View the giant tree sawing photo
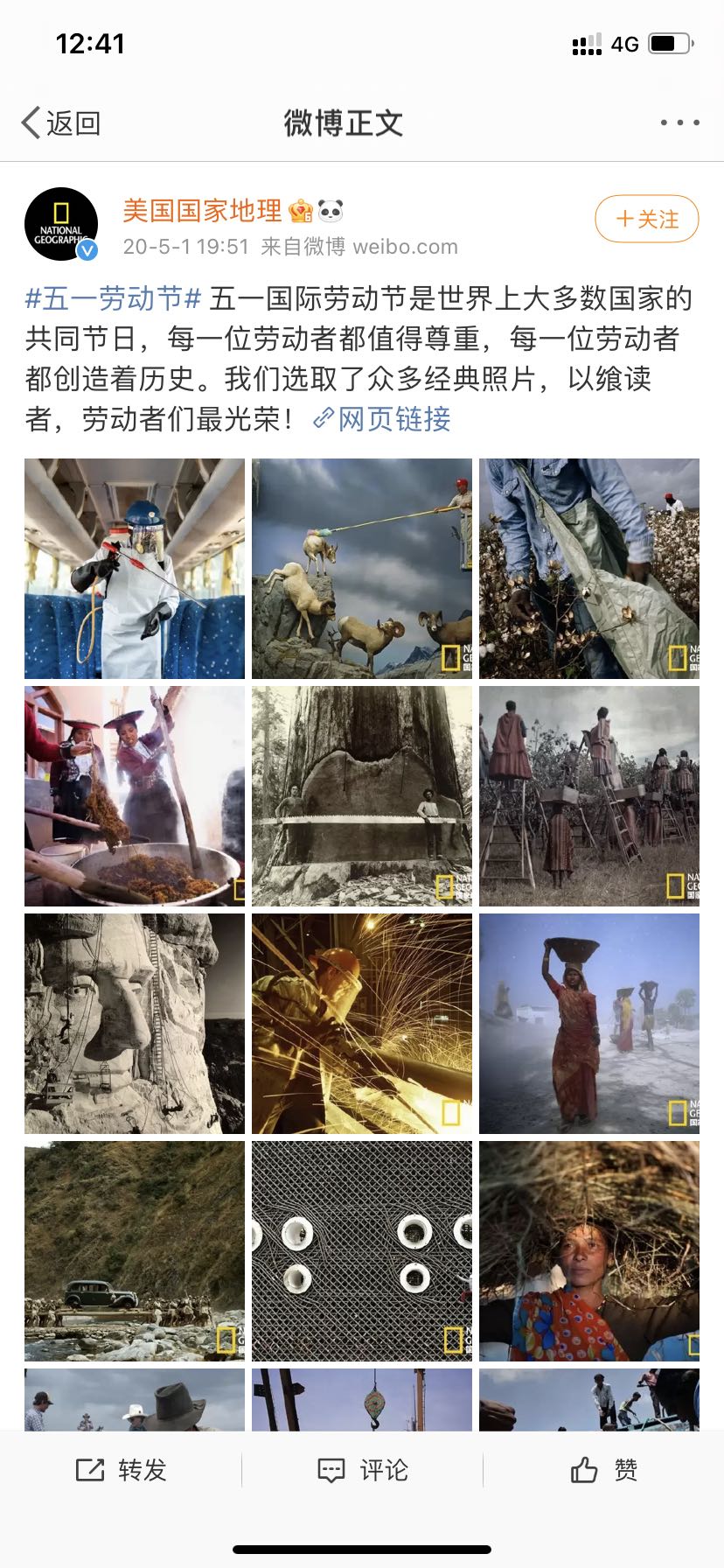 coord(362,796)
